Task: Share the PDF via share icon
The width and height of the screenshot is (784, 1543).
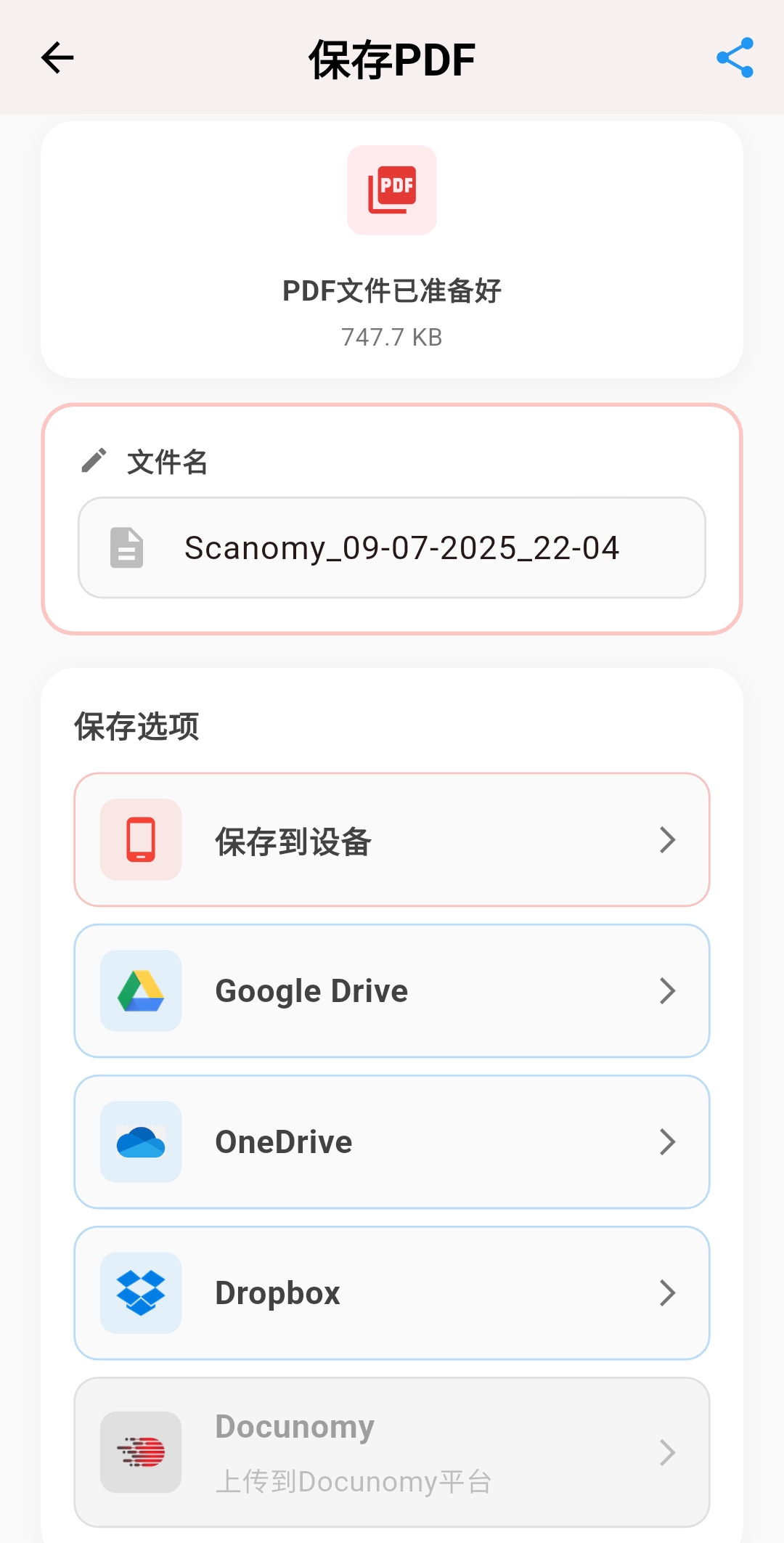Action: point(735,58)
